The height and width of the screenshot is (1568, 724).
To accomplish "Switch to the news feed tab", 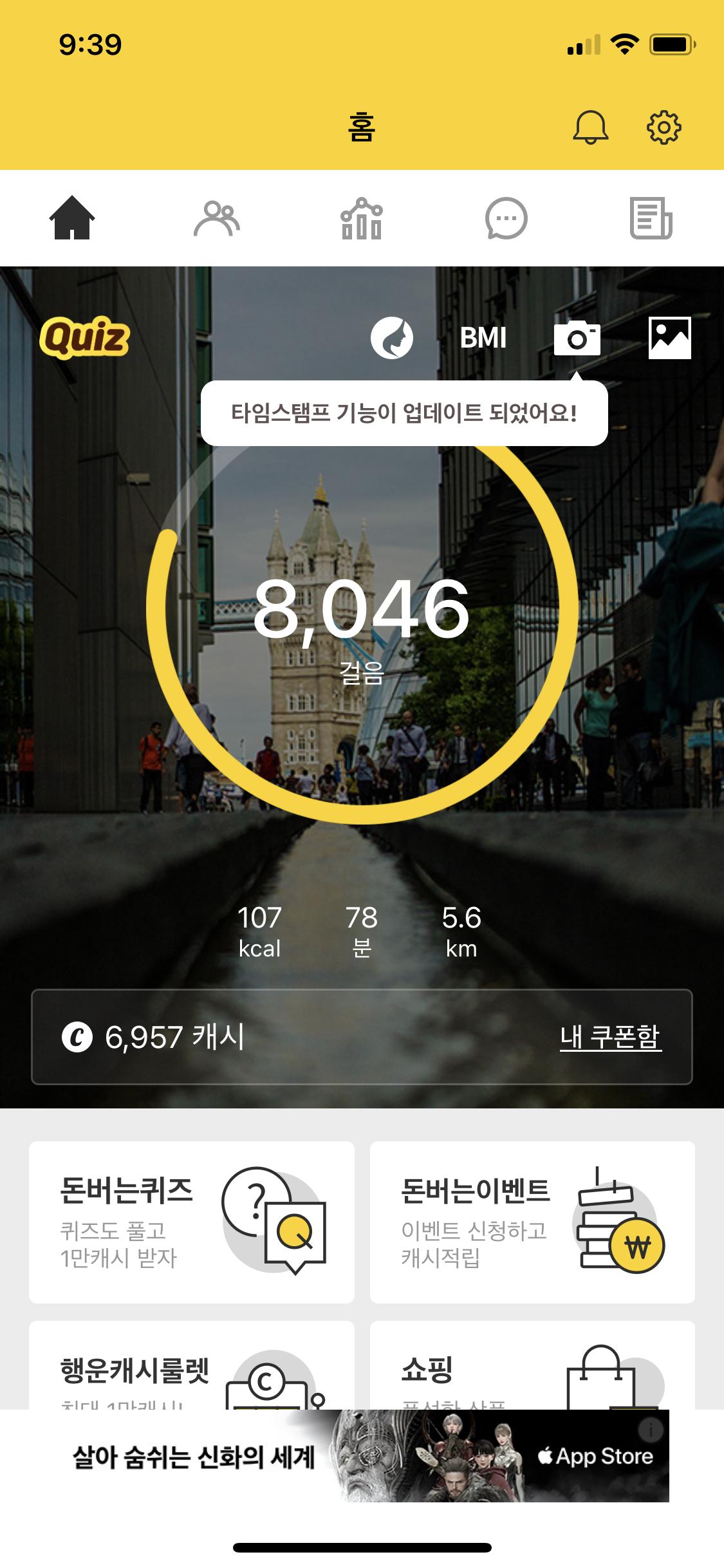I will [x=651, y=218].
